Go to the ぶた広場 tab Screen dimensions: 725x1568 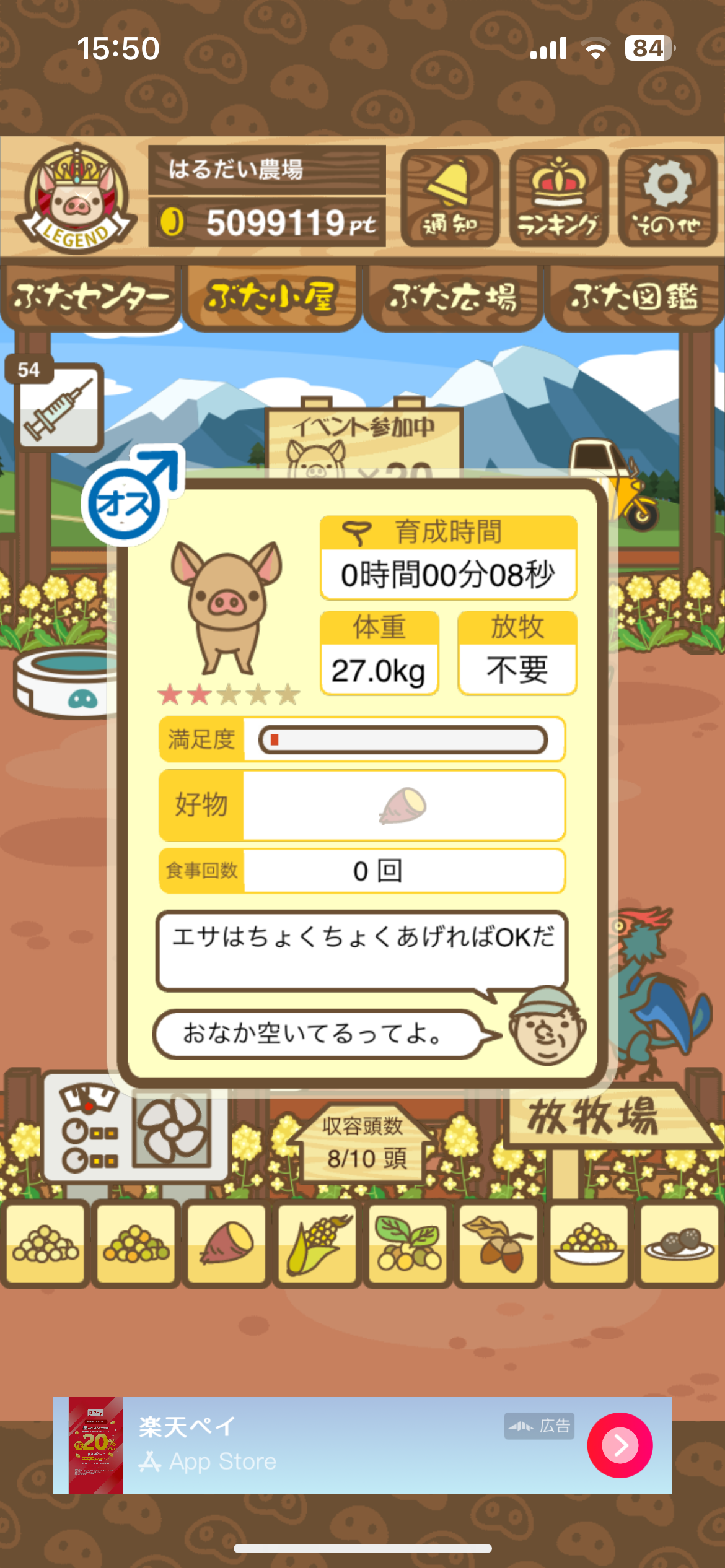453,297
